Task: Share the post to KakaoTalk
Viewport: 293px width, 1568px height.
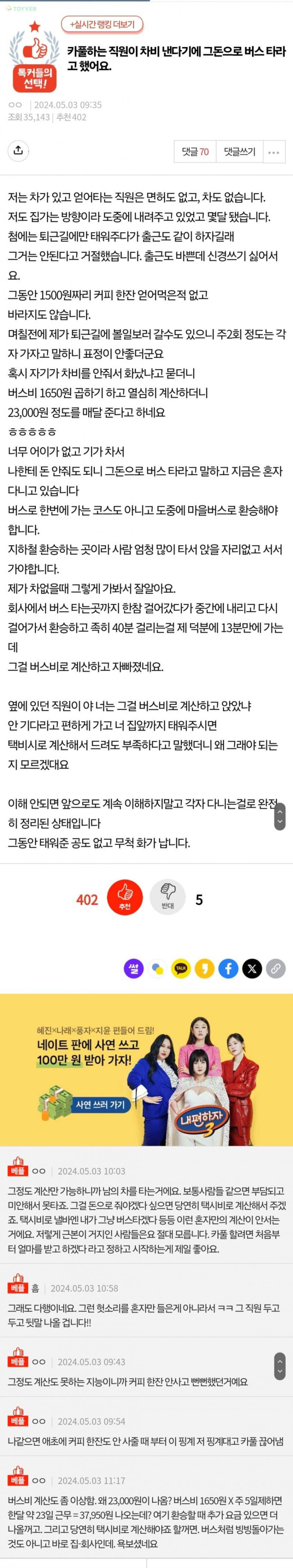Action: coord(181,968)
